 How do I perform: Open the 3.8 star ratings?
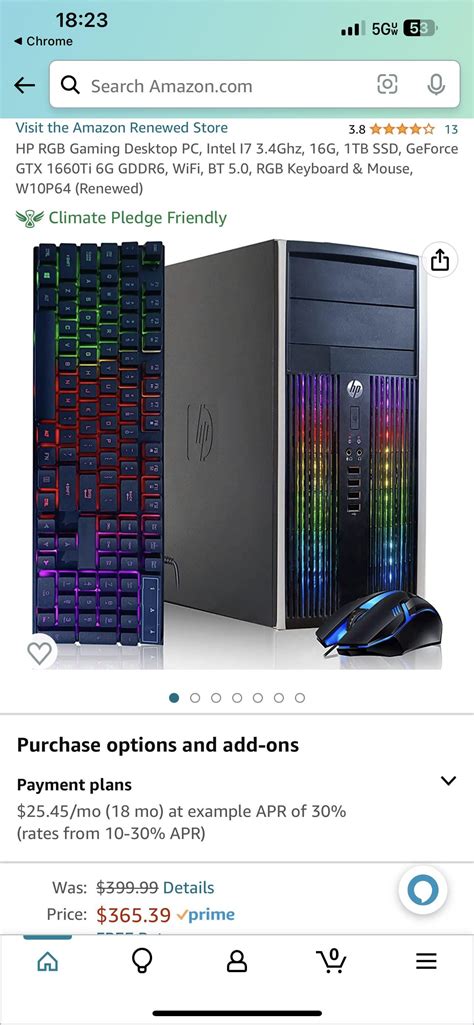point(403,129)
